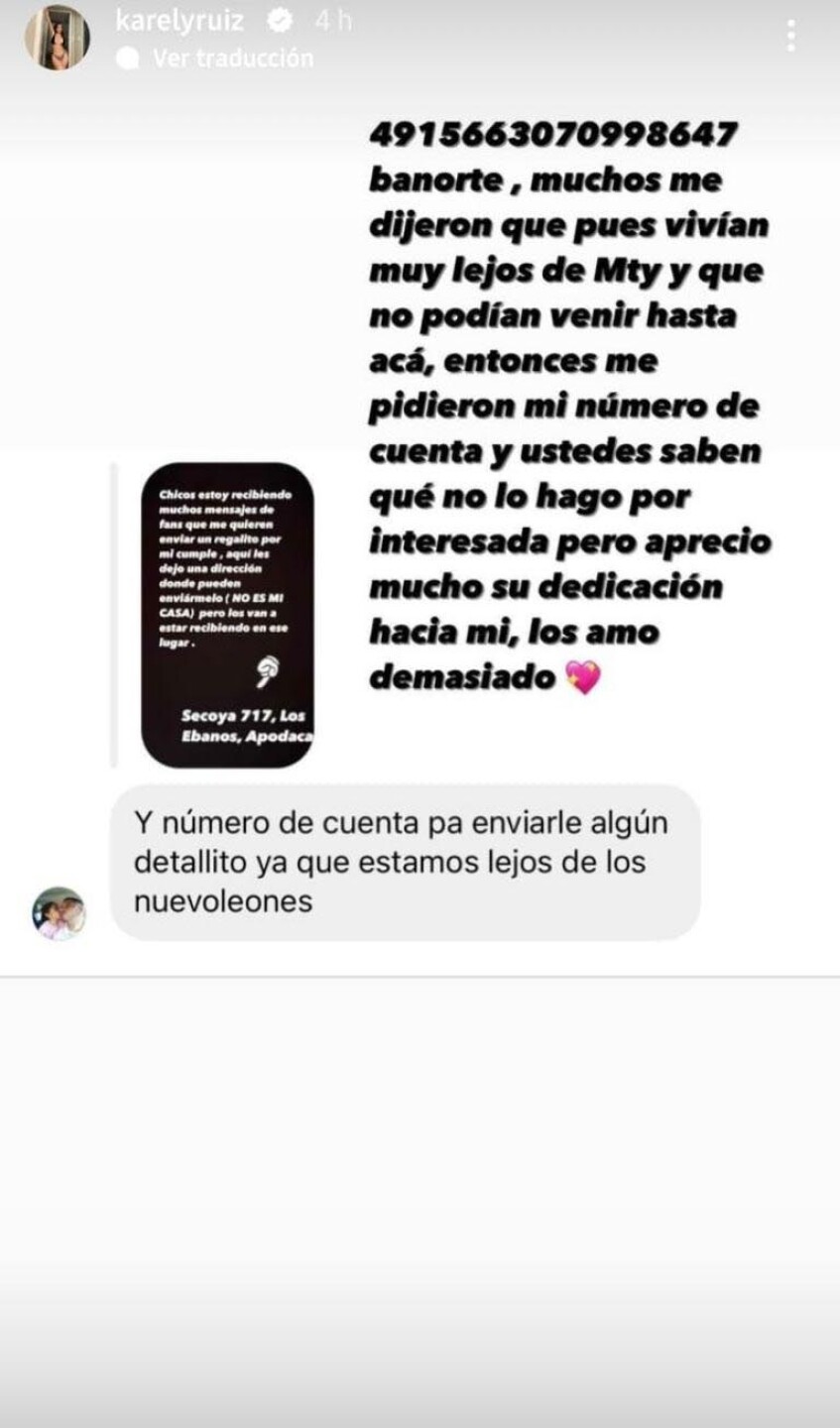This screenshot has width=840, height=1428.
Task: Open karelyruiz profile picture
Action: [x=57, y=38]
